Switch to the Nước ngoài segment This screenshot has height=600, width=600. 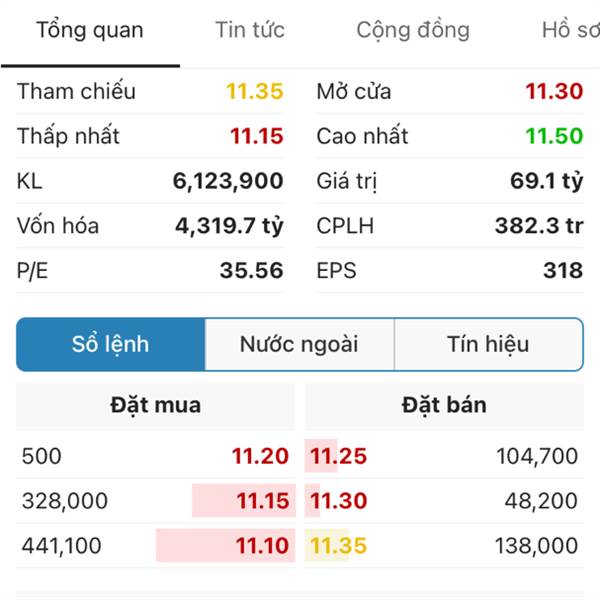click(299, 345)
